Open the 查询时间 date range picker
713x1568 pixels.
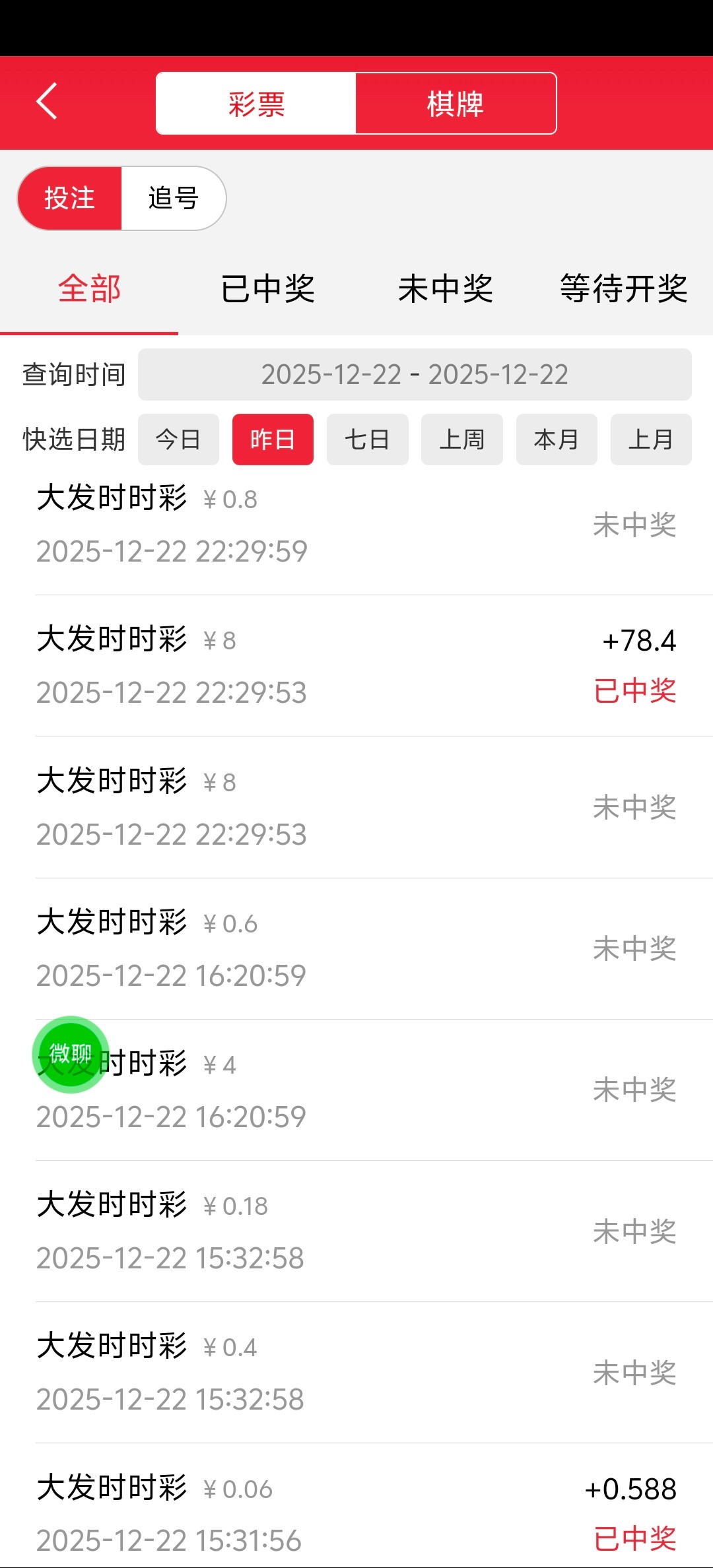(415, 375)
